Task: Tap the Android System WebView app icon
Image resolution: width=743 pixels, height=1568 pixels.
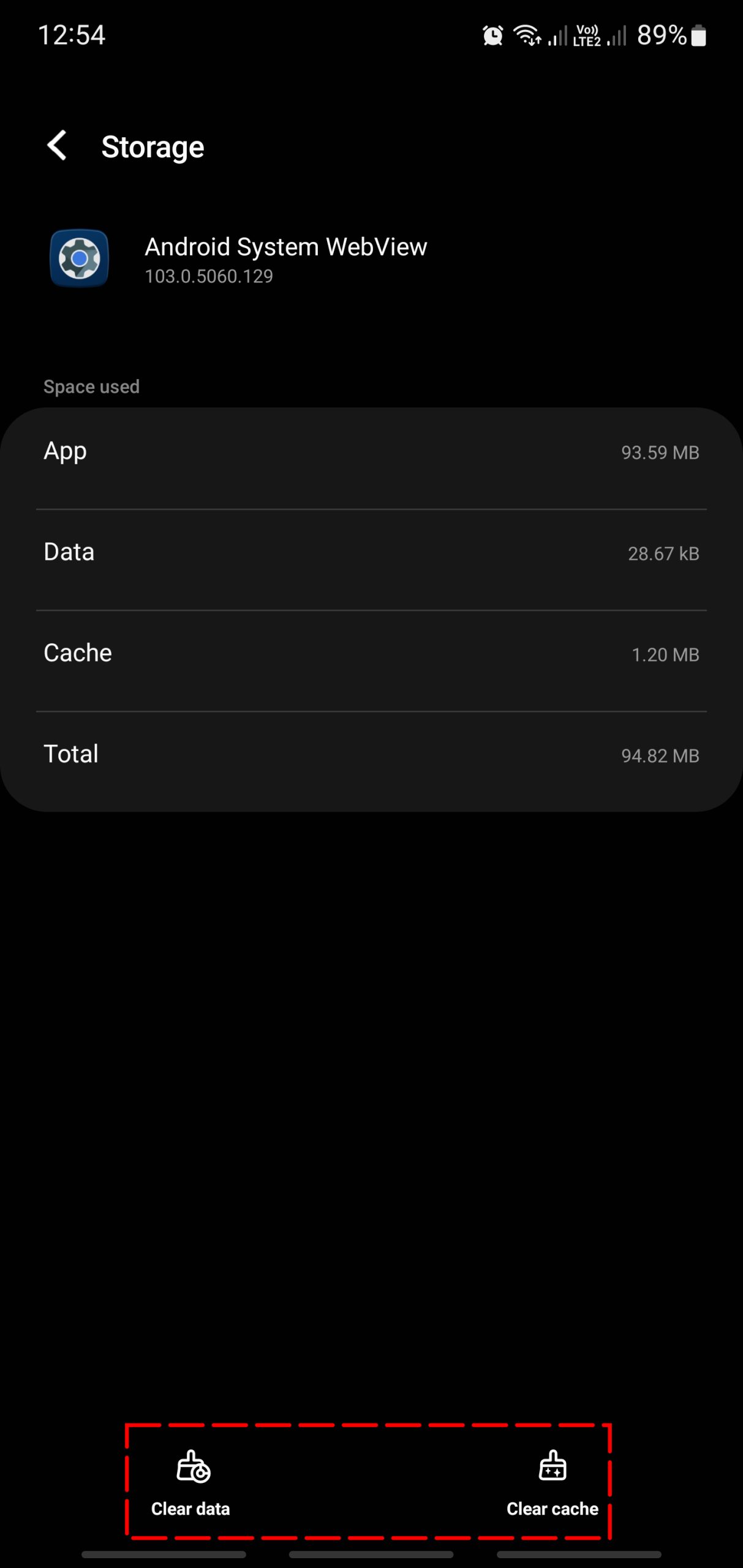Action: [x=79, y=258]
